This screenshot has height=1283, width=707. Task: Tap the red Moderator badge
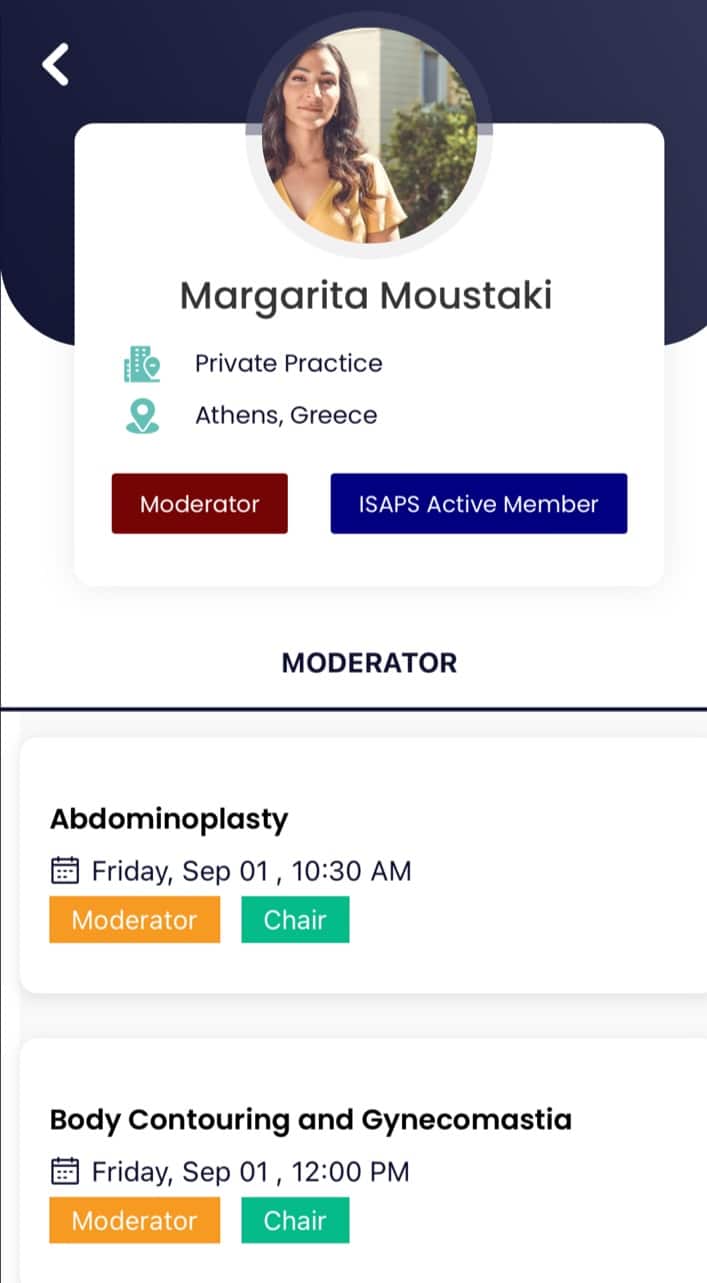tap(199, 504)
